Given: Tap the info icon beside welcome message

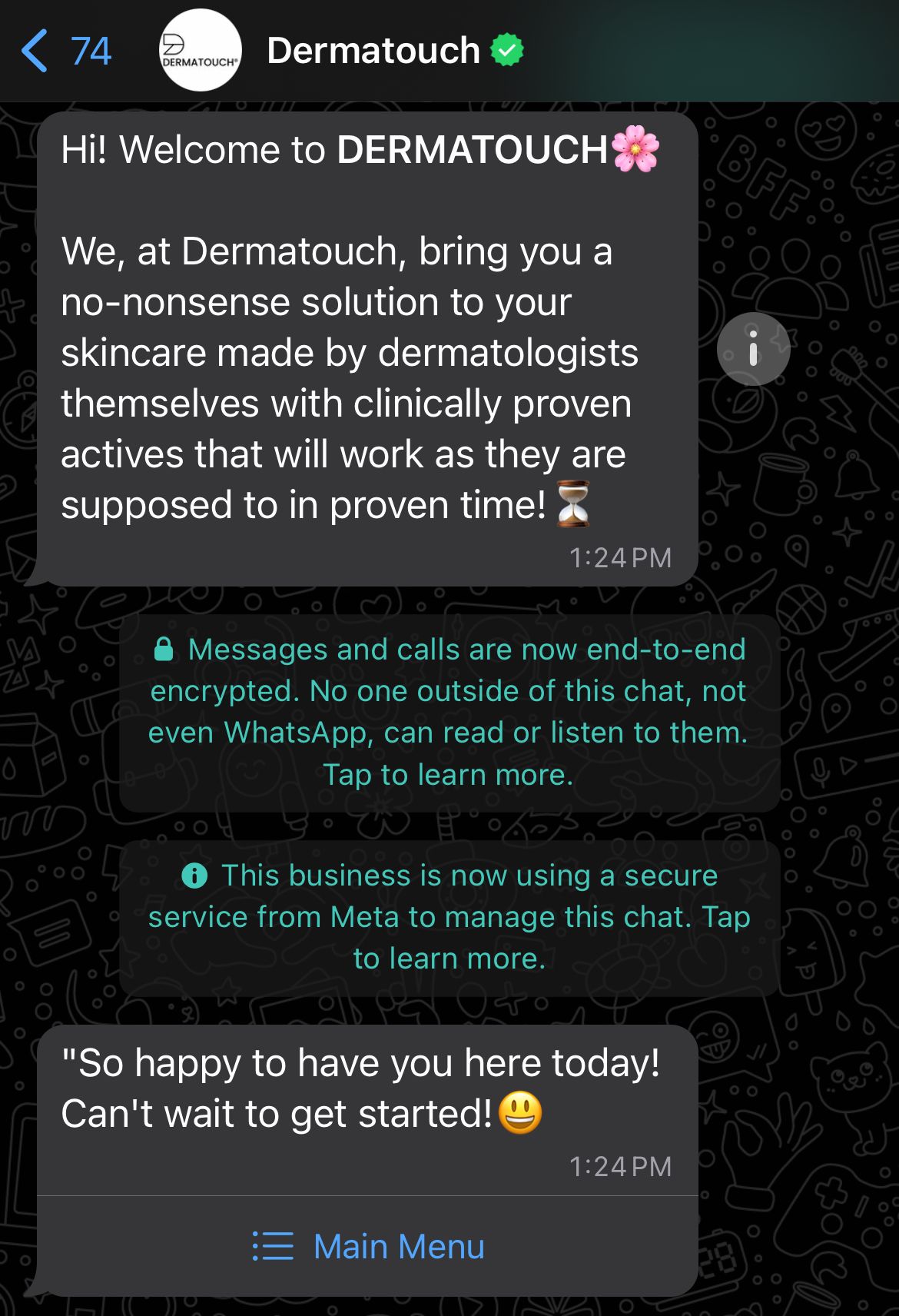Looking at the screenshot, I should (x=753, y=349).
